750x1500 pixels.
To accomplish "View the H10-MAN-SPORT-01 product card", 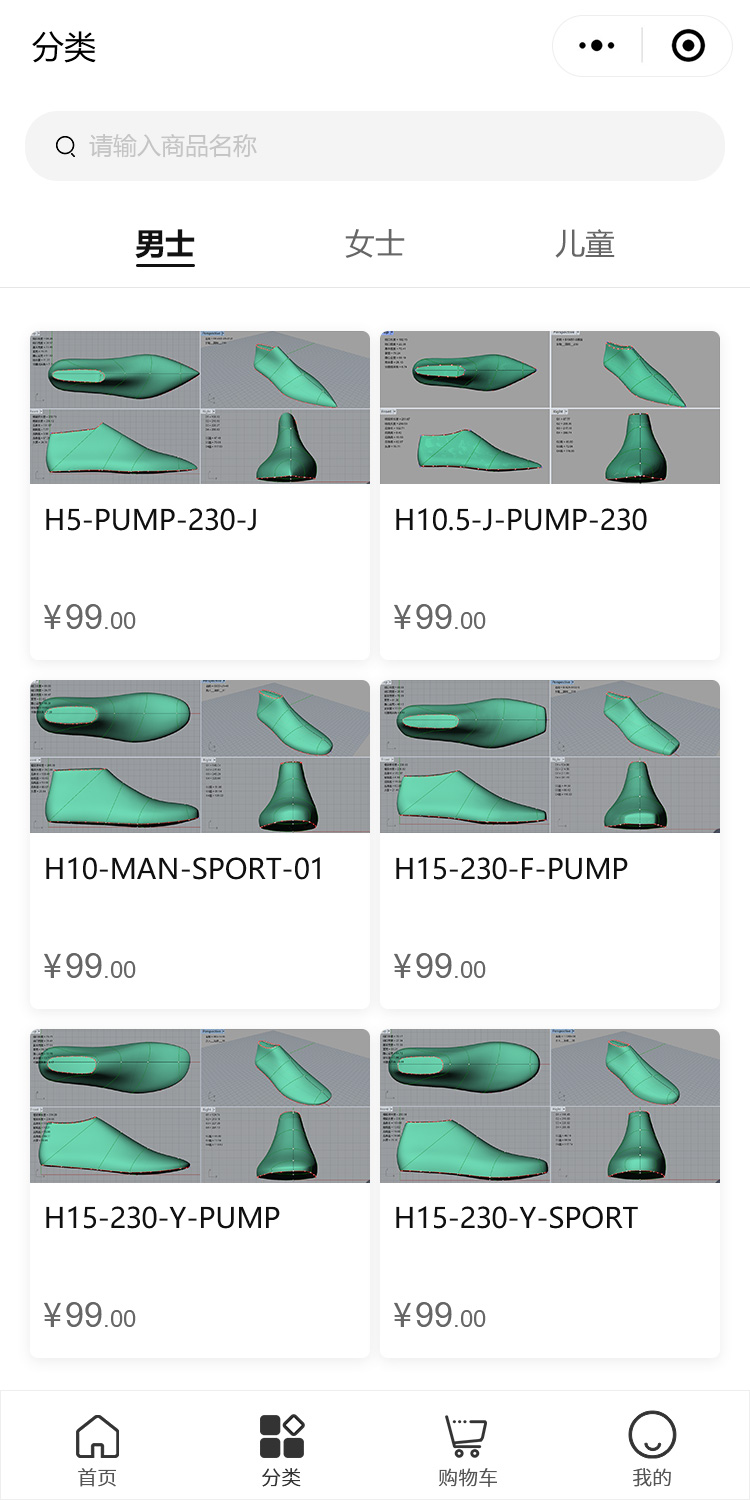I will 200,844.
